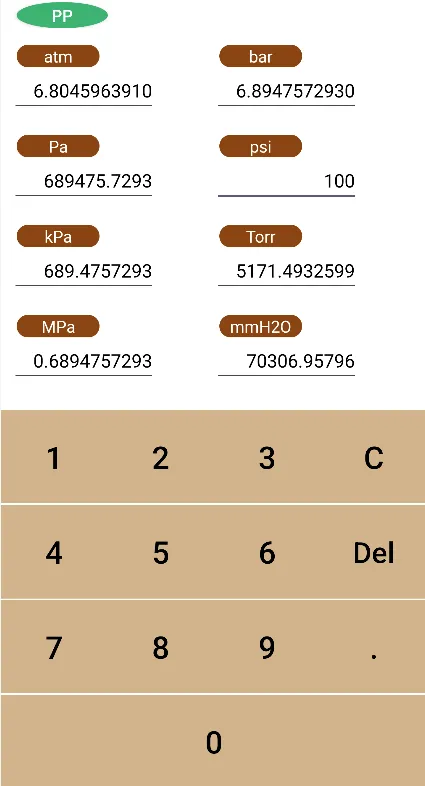Select the bar value field
425x786 pixels.
(286, 91)
